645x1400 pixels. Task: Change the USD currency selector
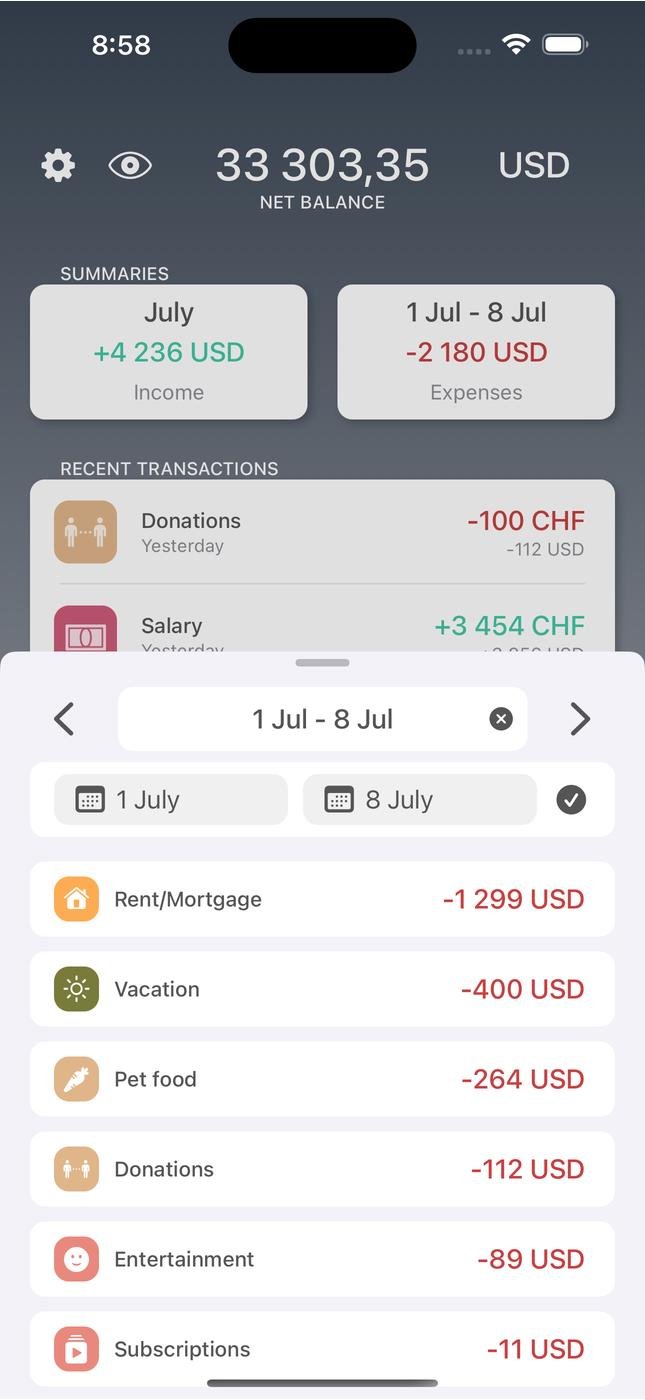click(533, 165)
